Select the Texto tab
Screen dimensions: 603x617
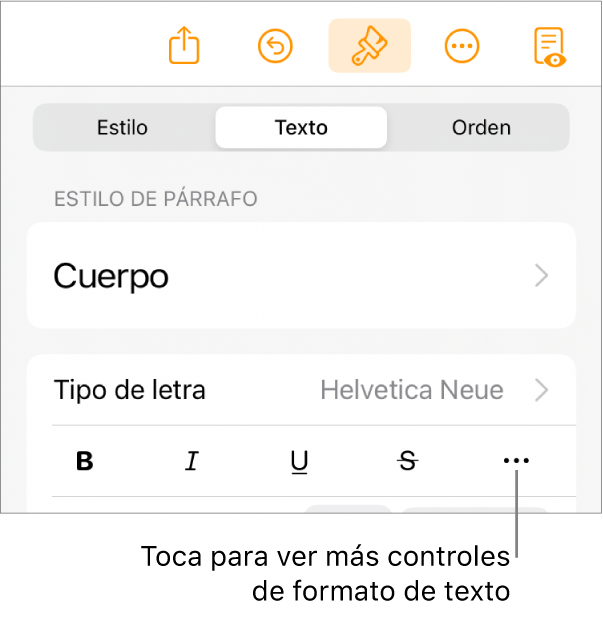coord(301,128)
